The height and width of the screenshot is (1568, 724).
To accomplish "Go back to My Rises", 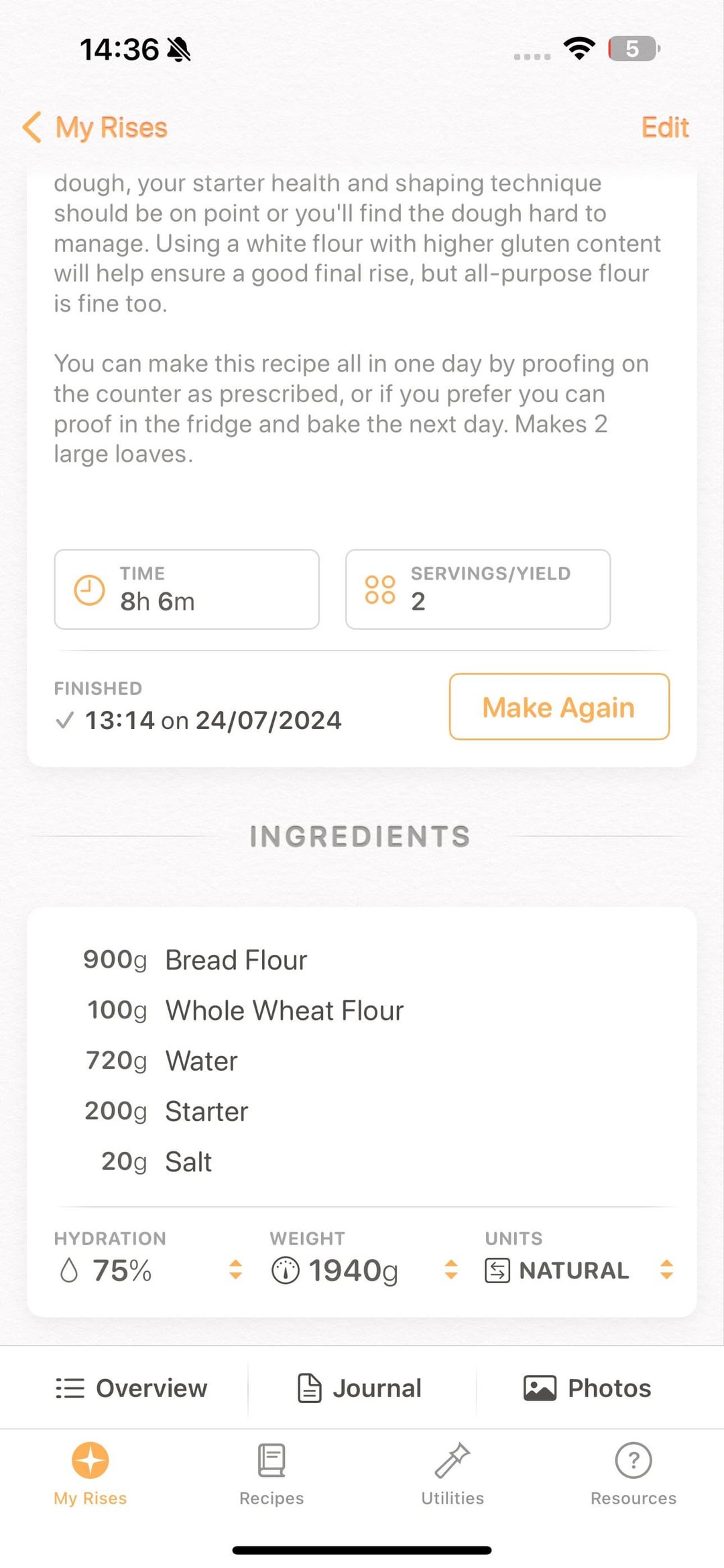I will (x=95, y=127).
